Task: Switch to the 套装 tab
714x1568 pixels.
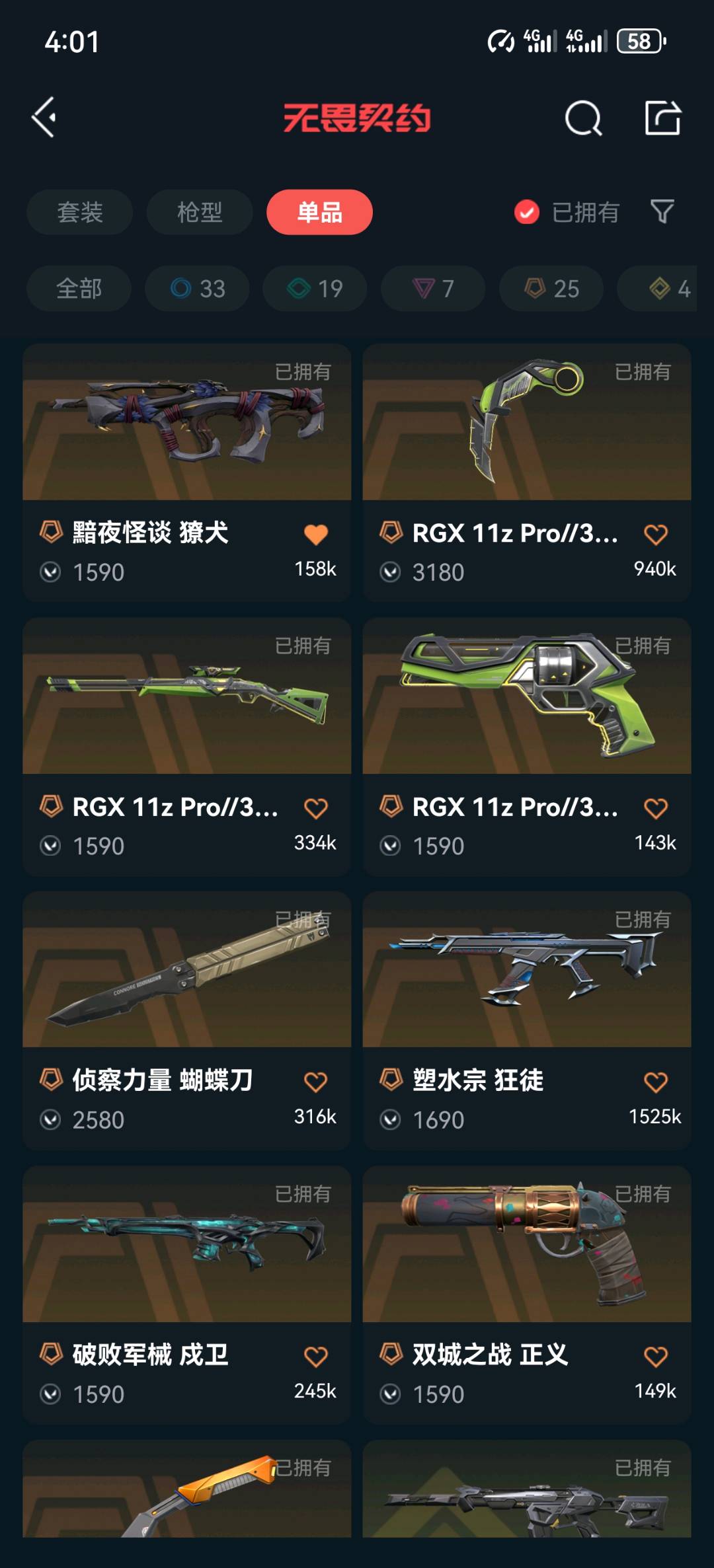Action: pyautogui.click(x=80, y=212)
